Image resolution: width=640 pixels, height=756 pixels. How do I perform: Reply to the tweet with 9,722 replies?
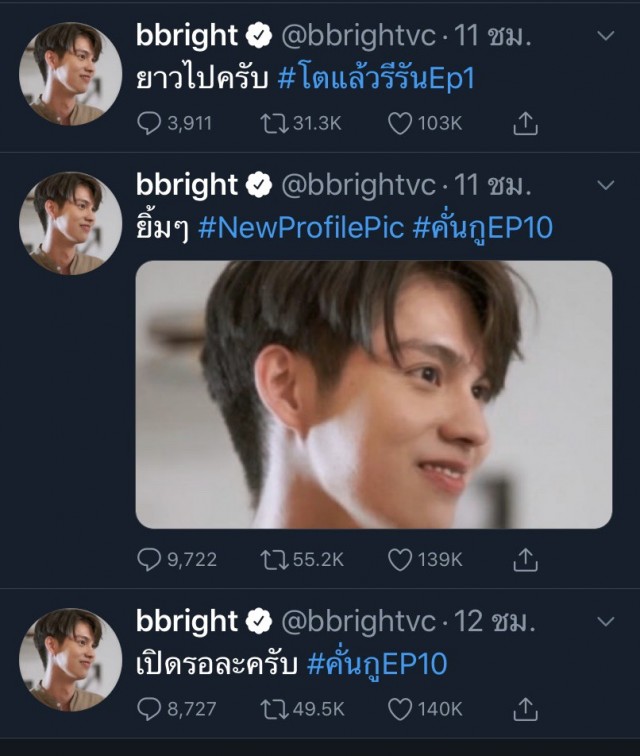149,560
